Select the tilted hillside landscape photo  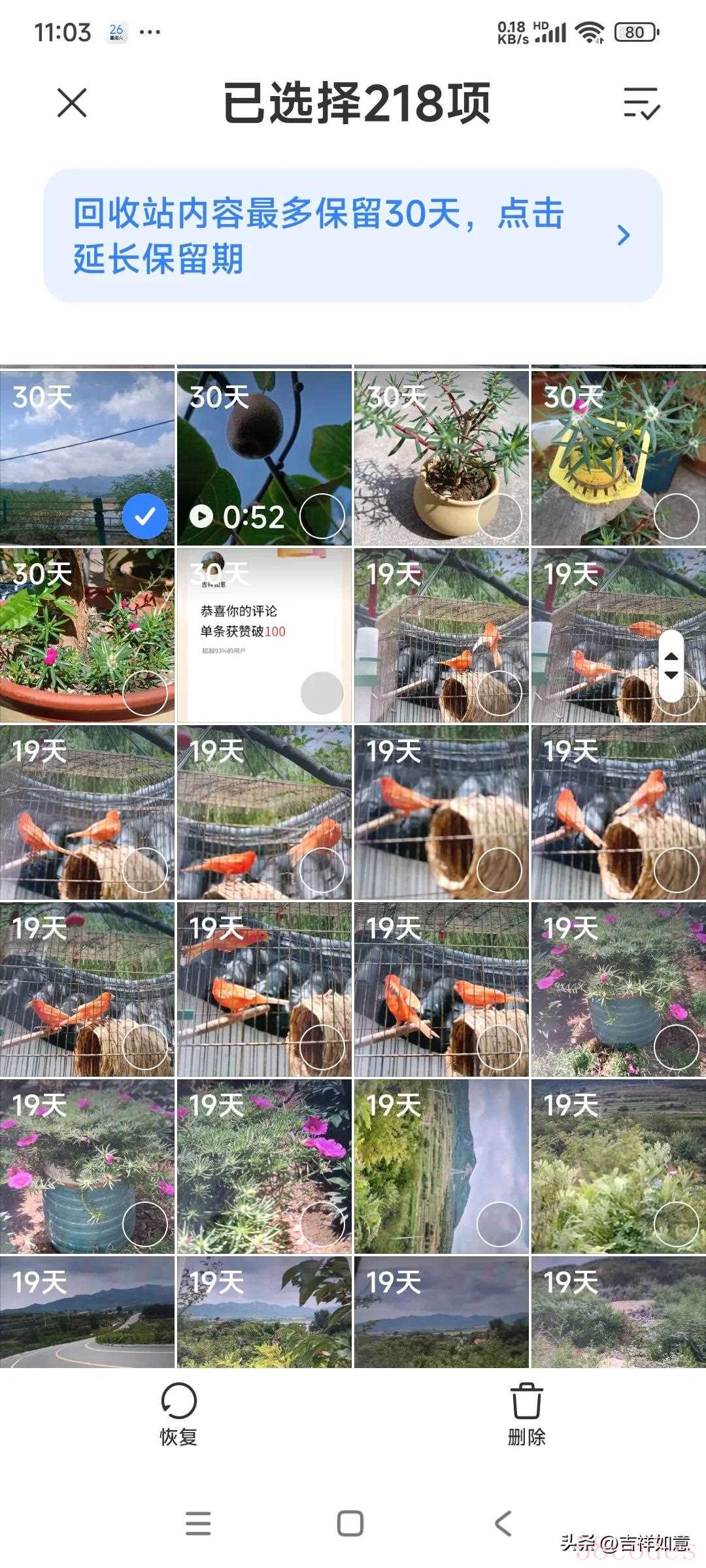(499, 1224)
